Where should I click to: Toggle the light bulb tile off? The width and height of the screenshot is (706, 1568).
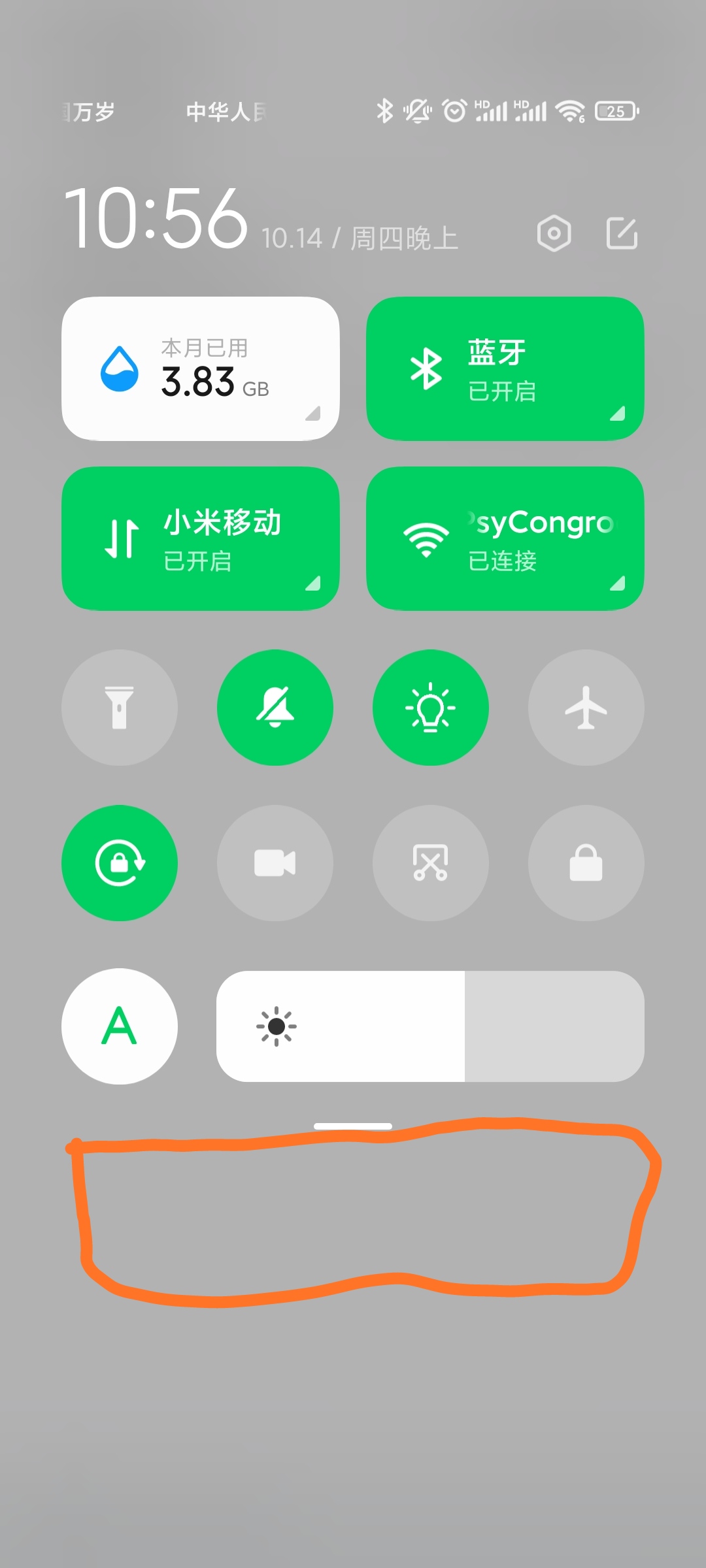[431, 708]
